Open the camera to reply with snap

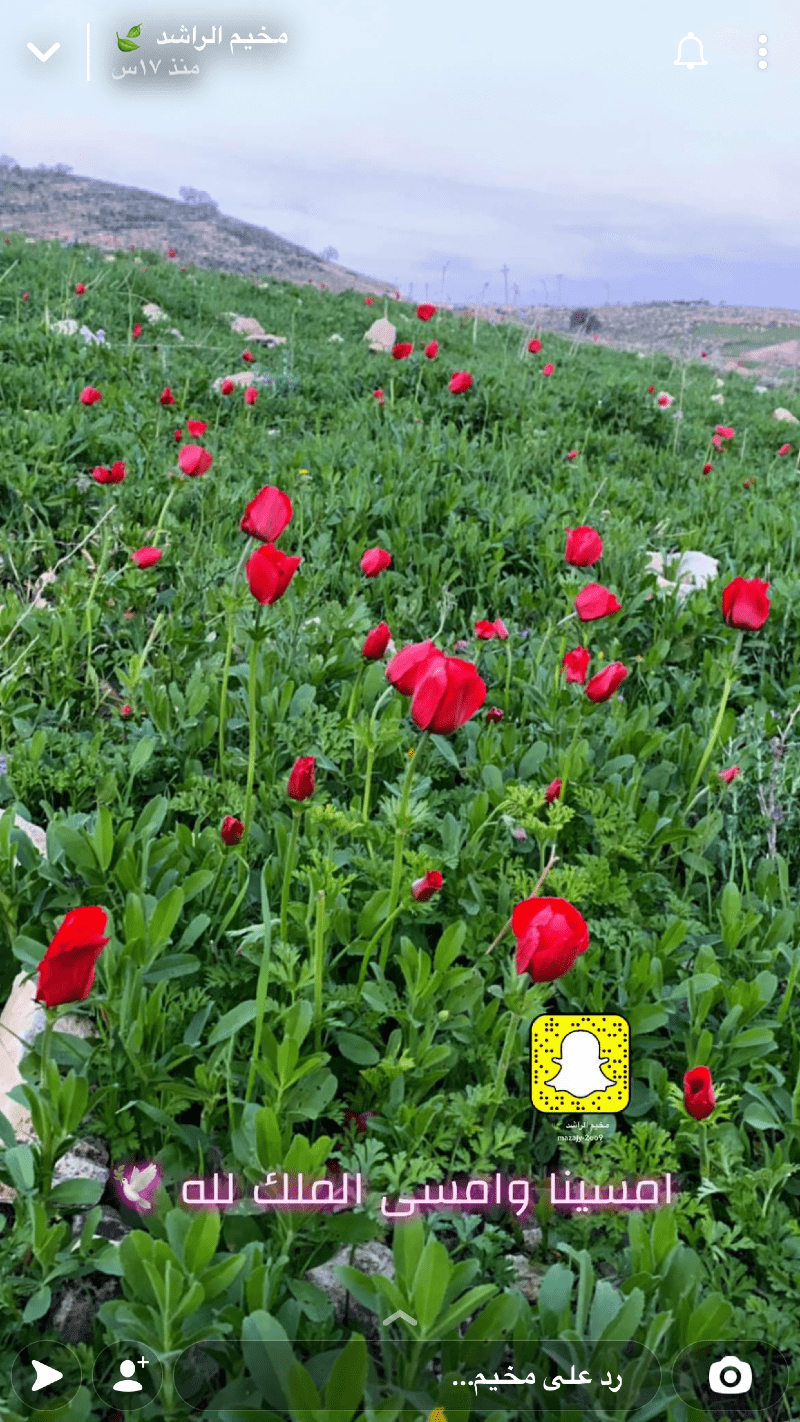pos(730,1376)
